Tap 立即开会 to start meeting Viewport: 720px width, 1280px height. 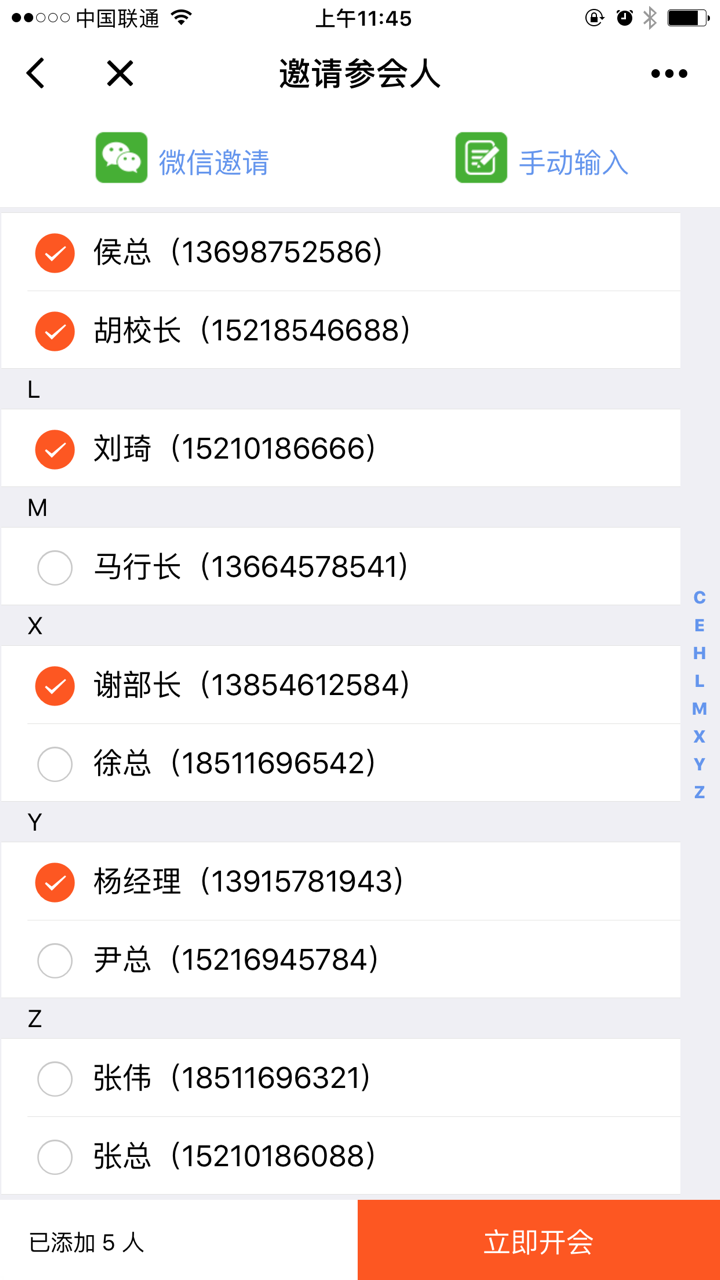(538, 1241)
